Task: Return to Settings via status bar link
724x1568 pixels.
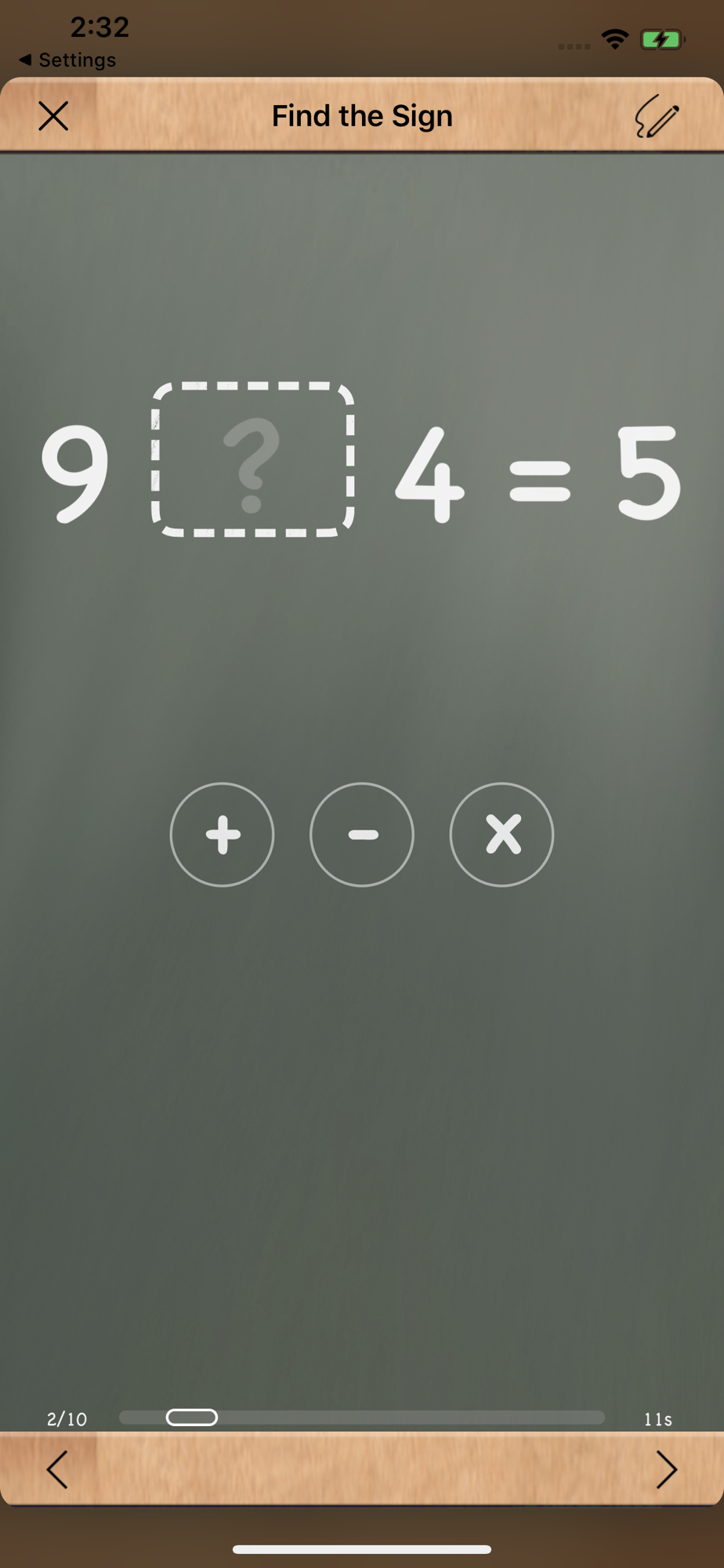Action: pyautogui.click(x=68, y=60)
